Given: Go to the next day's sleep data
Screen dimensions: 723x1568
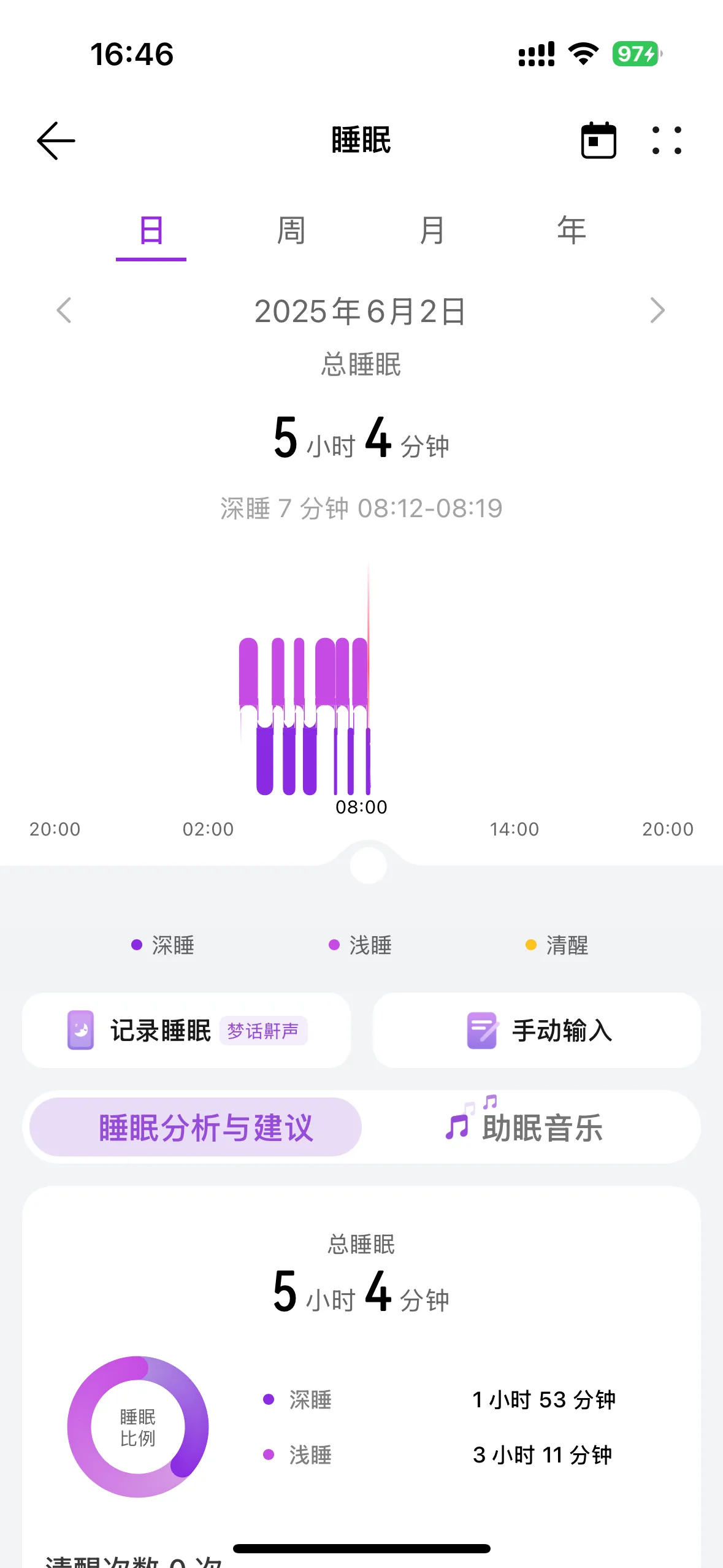Looking at the screenshot, I should pos(657,310).
